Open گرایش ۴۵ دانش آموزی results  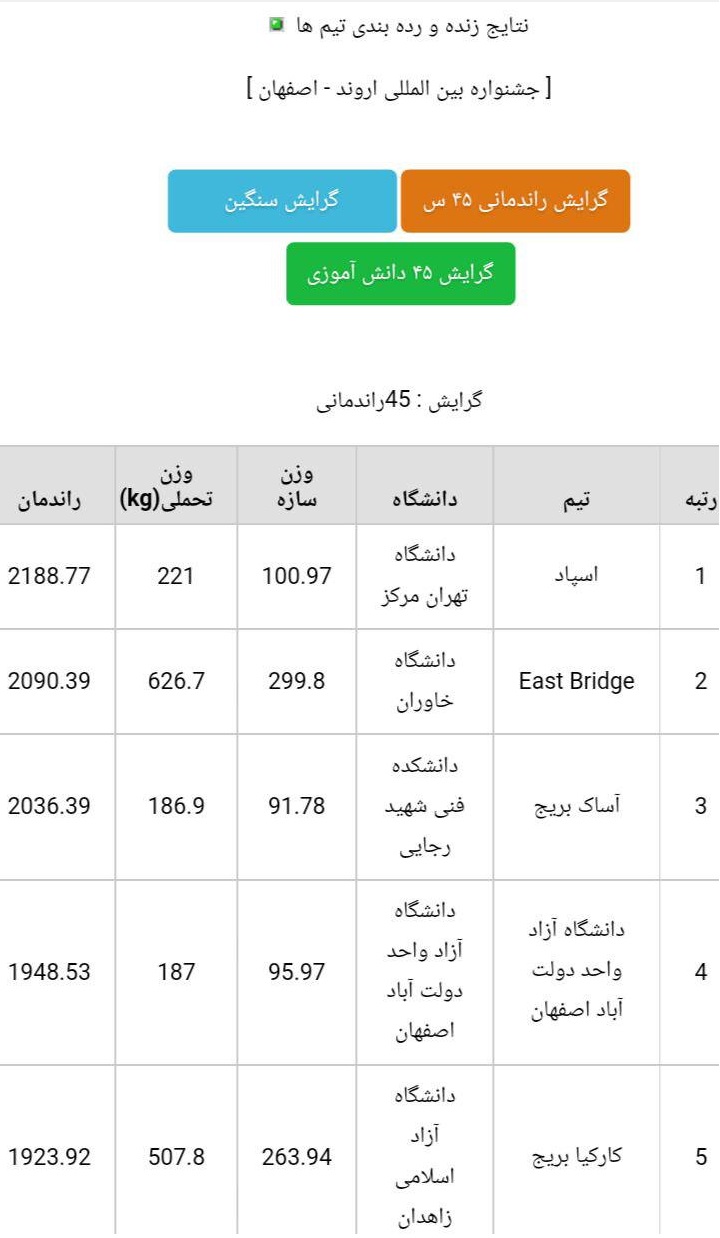[401, 273]
